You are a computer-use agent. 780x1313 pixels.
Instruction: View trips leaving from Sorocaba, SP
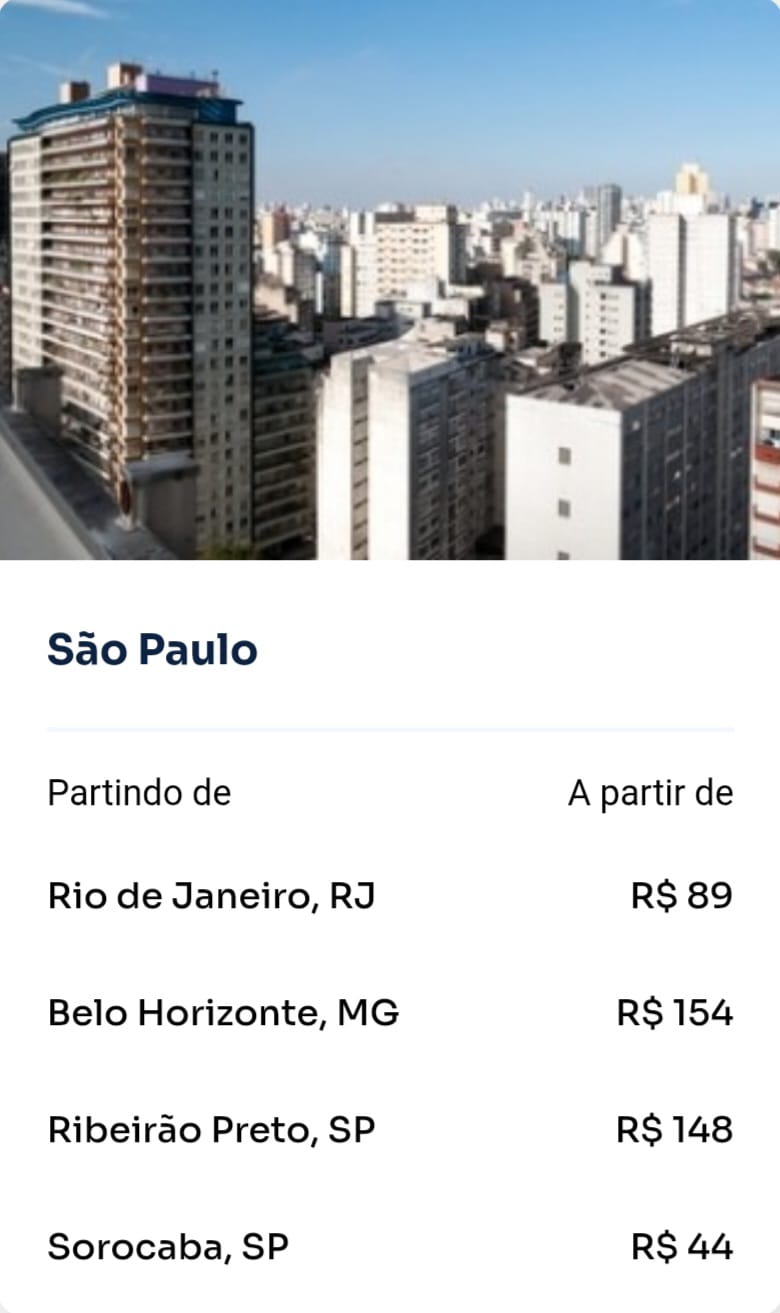[168, 1247]
